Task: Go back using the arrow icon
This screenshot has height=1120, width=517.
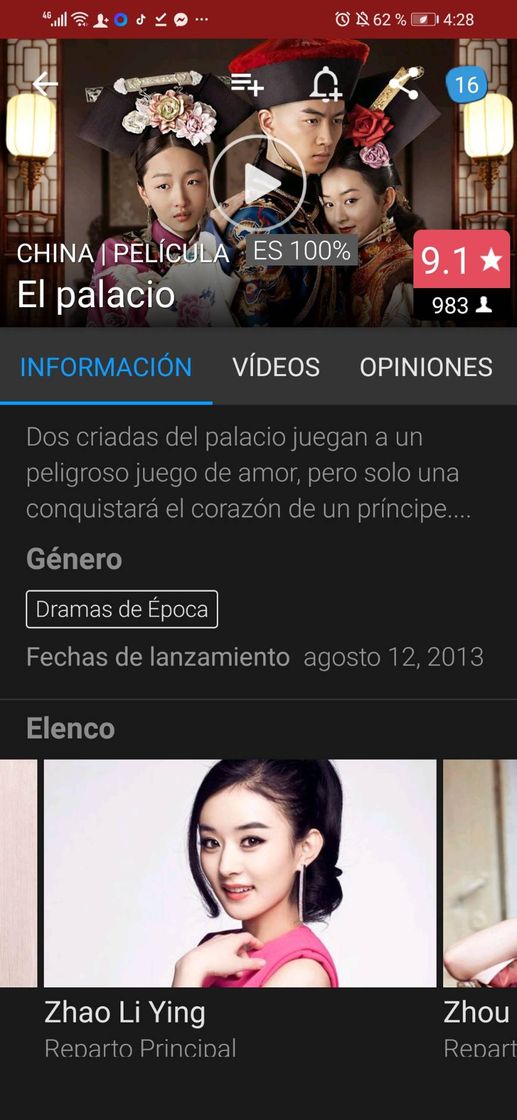Action: point(45,84)
